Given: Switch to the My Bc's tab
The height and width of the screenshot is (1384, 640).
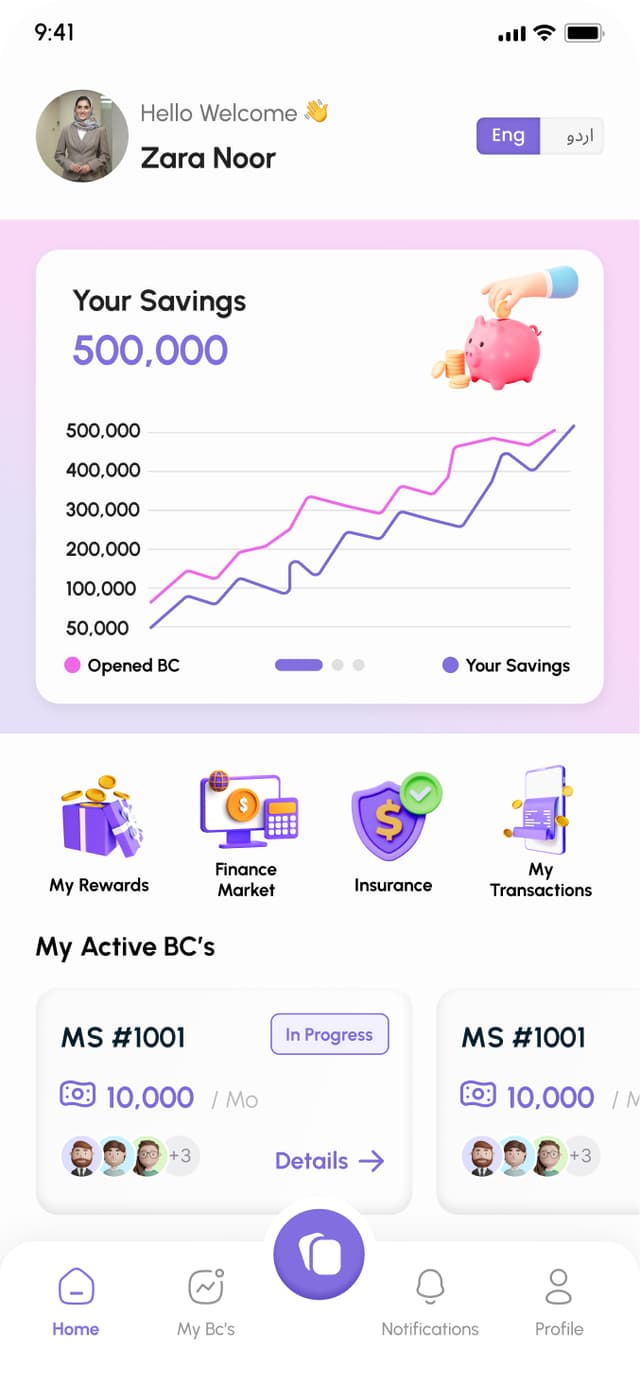Looking at the screenshot, I should point(206,1302).
